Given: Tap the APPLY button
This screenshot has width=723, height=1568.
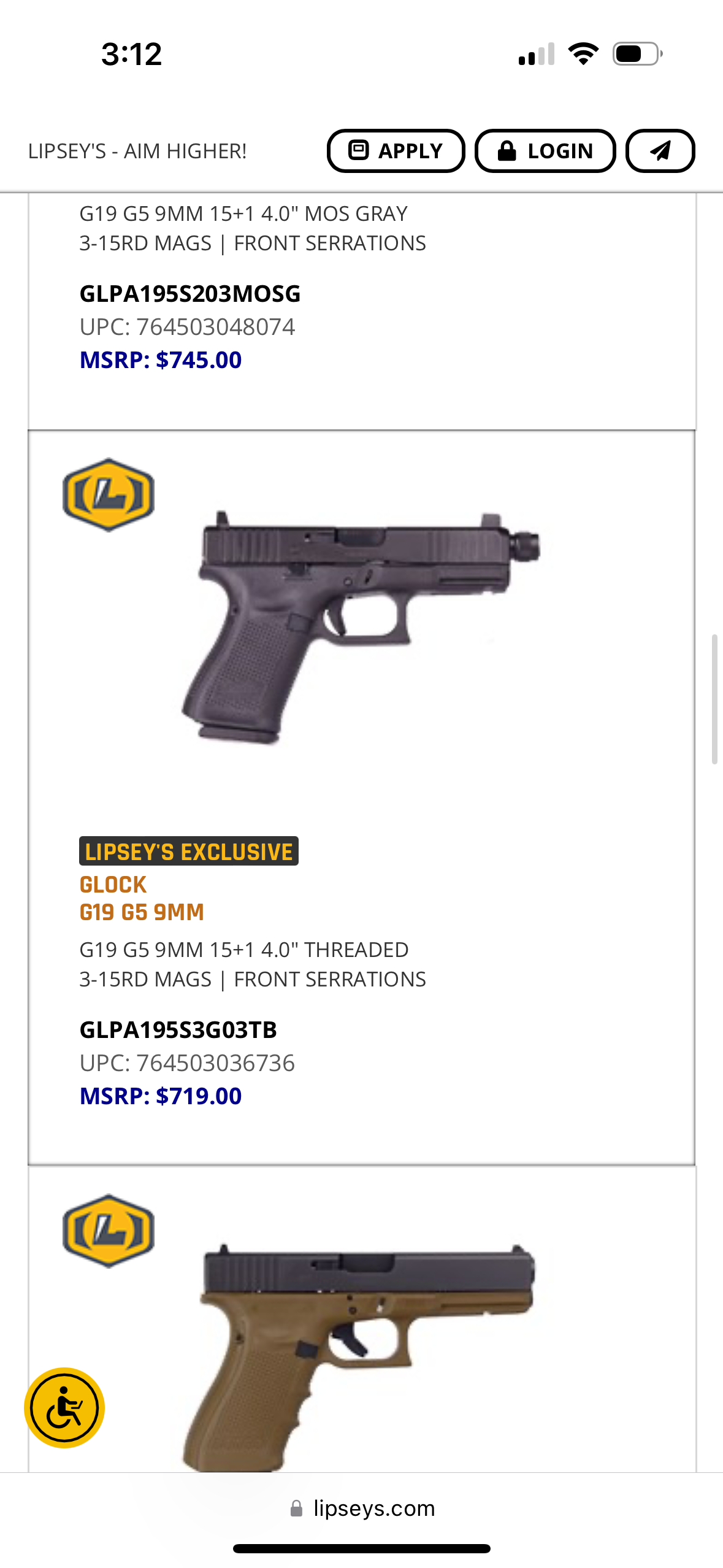Looking at the screenshot, I should pyautogui.click(x=396, y=151).
